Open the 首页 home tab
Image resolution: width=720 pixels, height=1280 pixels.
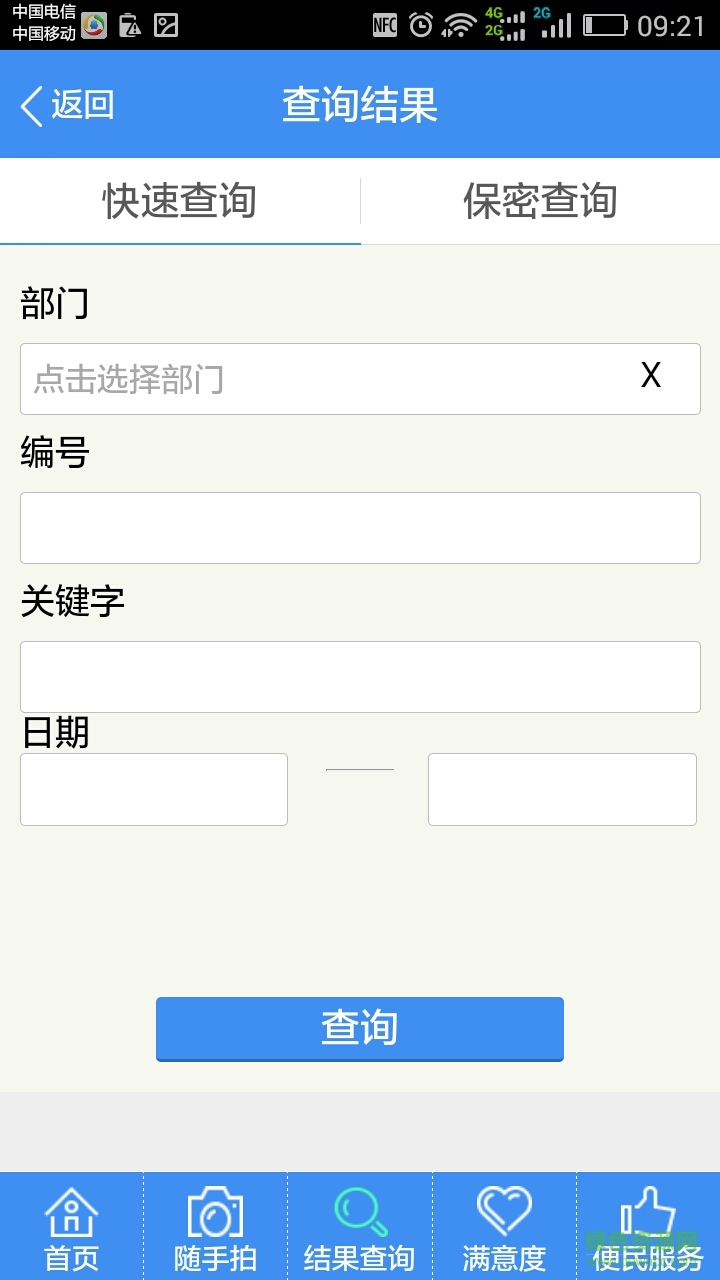pos(72,1228)
